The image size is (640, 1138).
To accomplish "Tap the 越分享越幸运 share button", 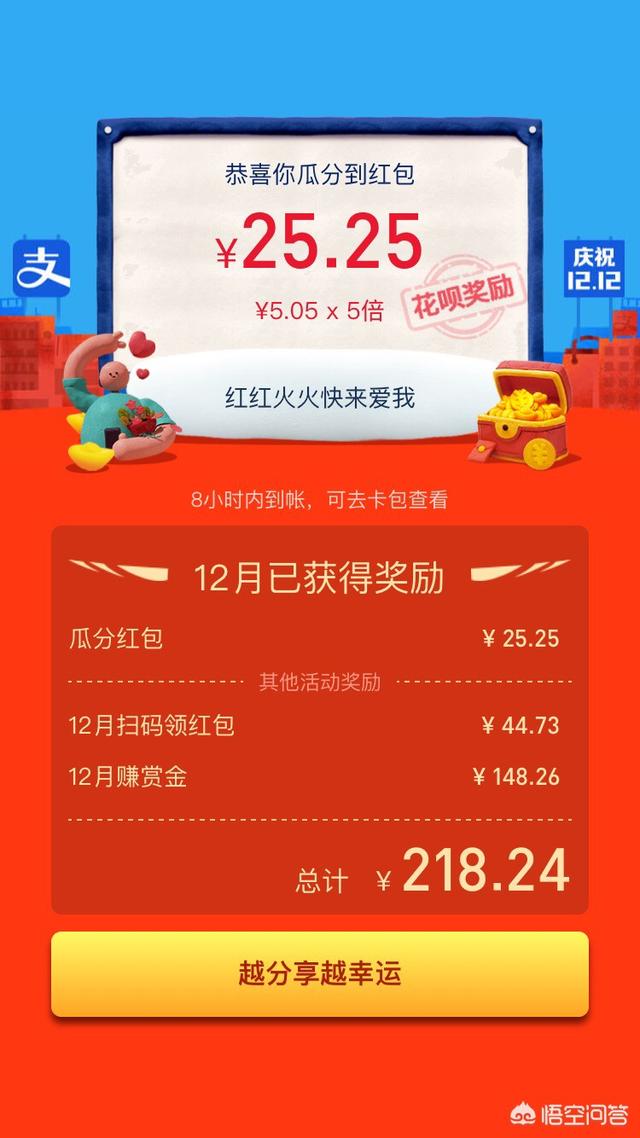I will [x=320, y=973].
